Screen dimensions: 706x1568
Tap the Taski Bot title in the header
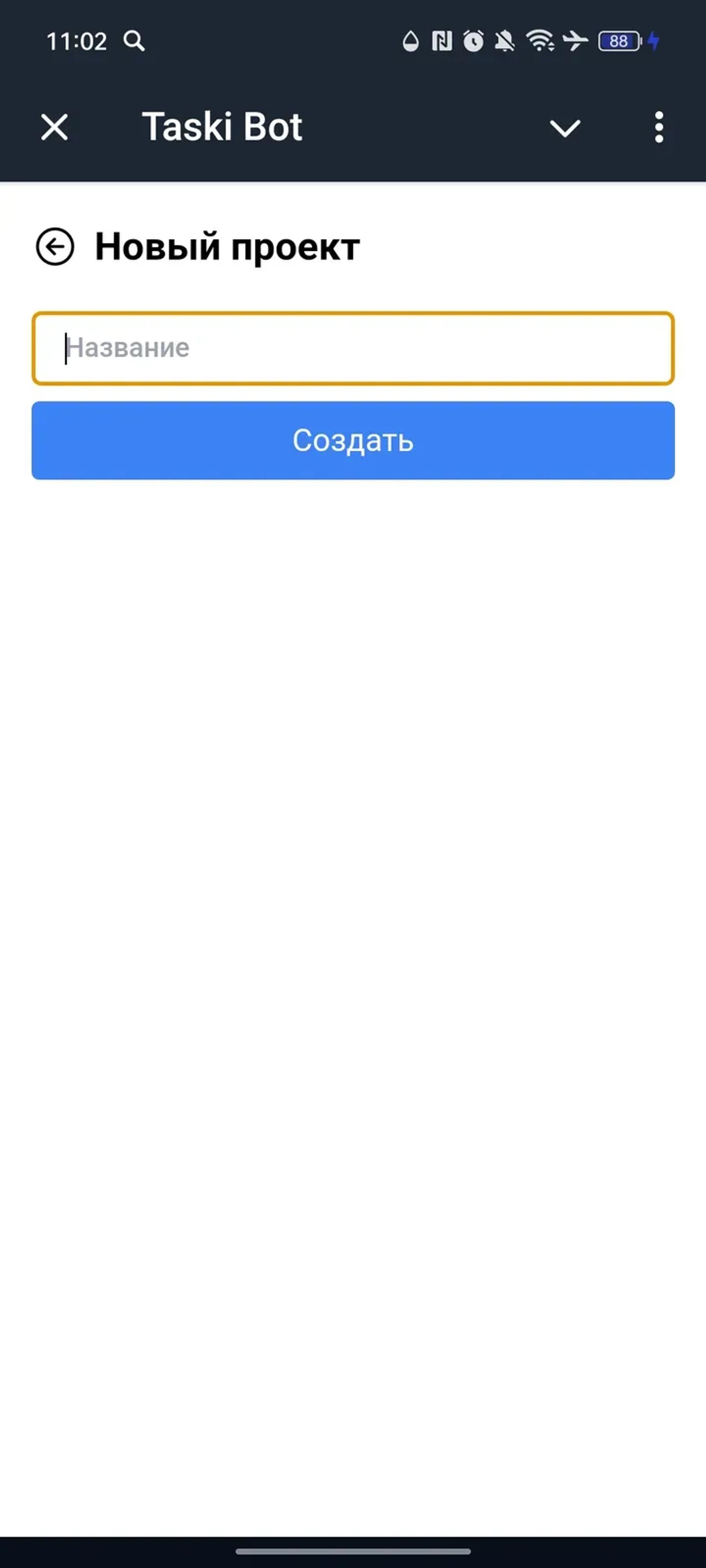pos(223,127)
